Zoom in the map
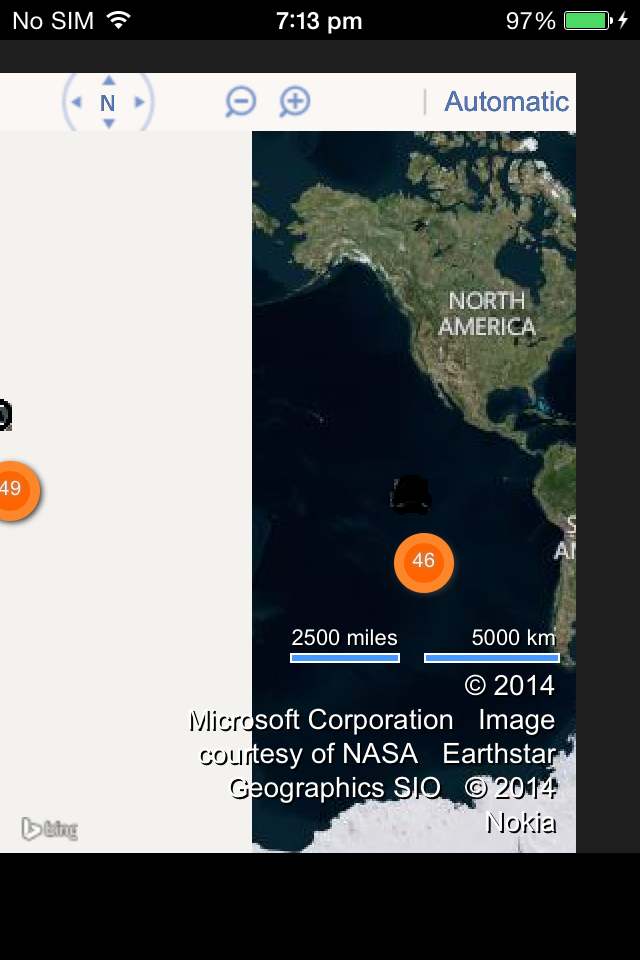 tap(295, 101)
